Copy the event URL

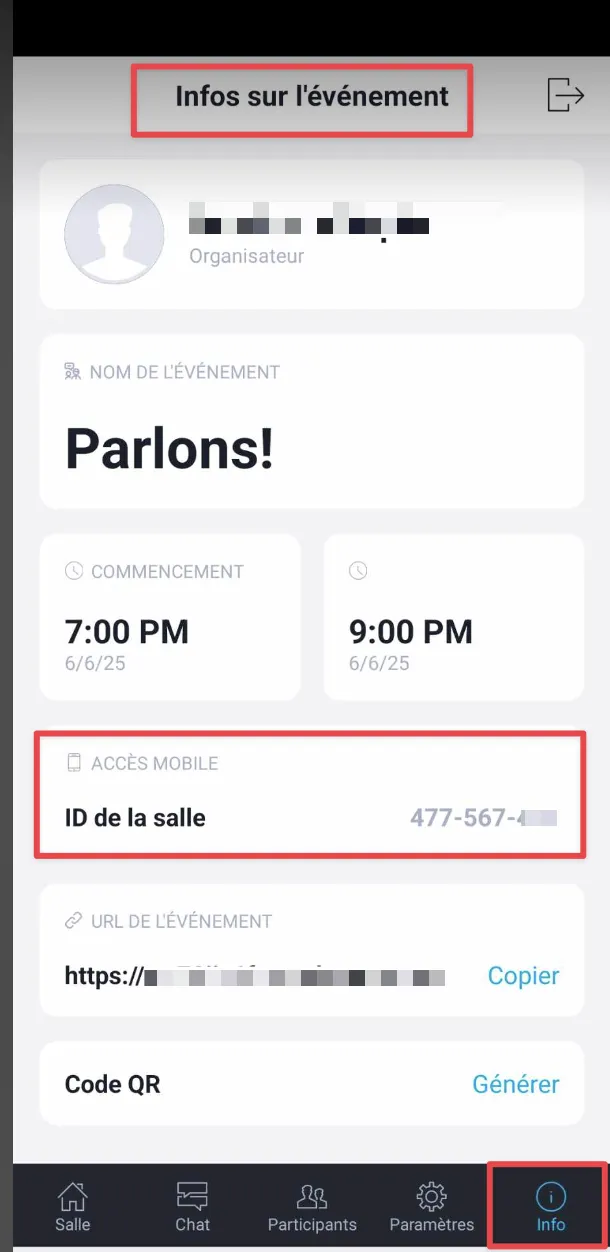click(x=523, y=976)
